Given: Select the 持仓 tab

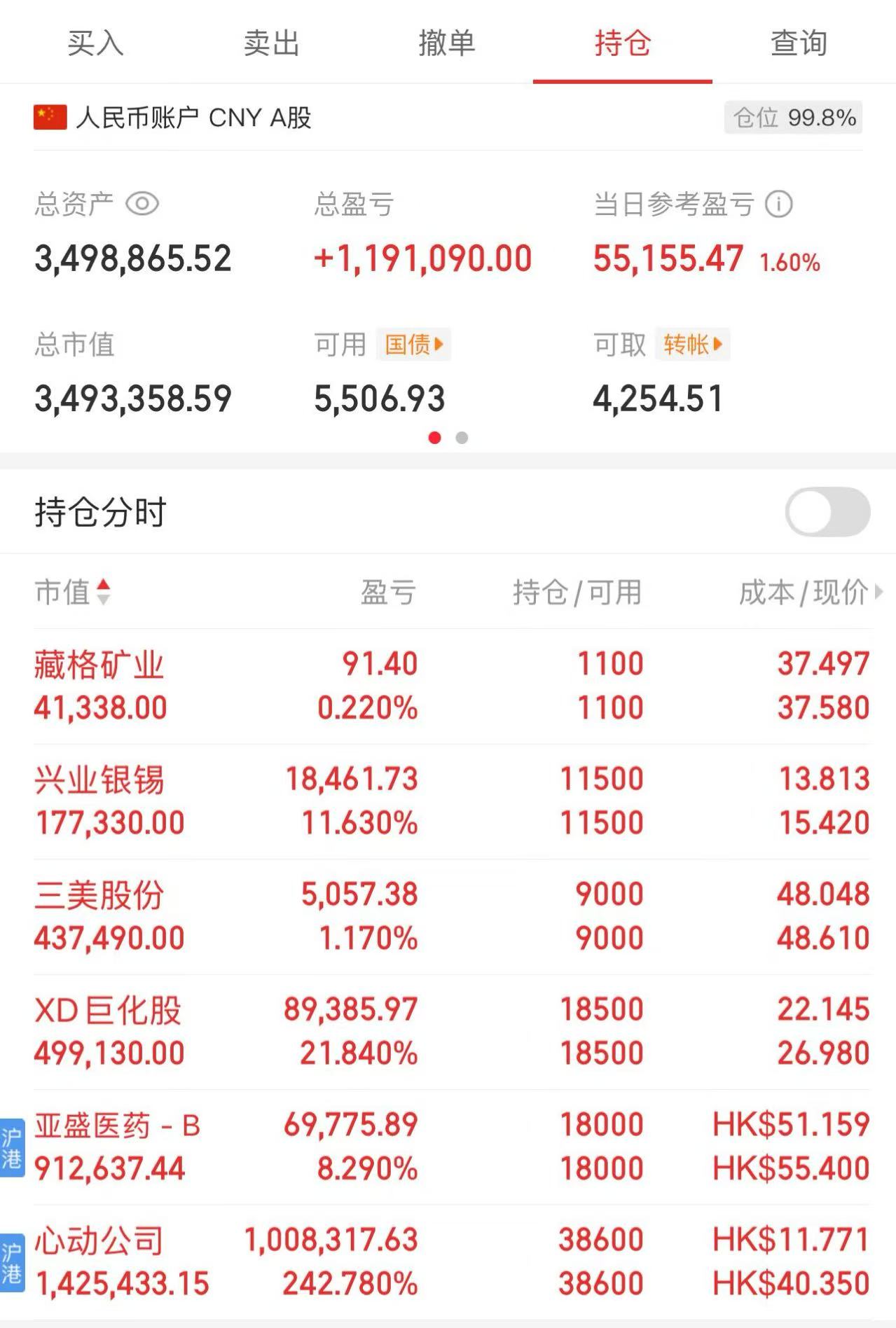Looking at the screenshot, I should point(622,43).
